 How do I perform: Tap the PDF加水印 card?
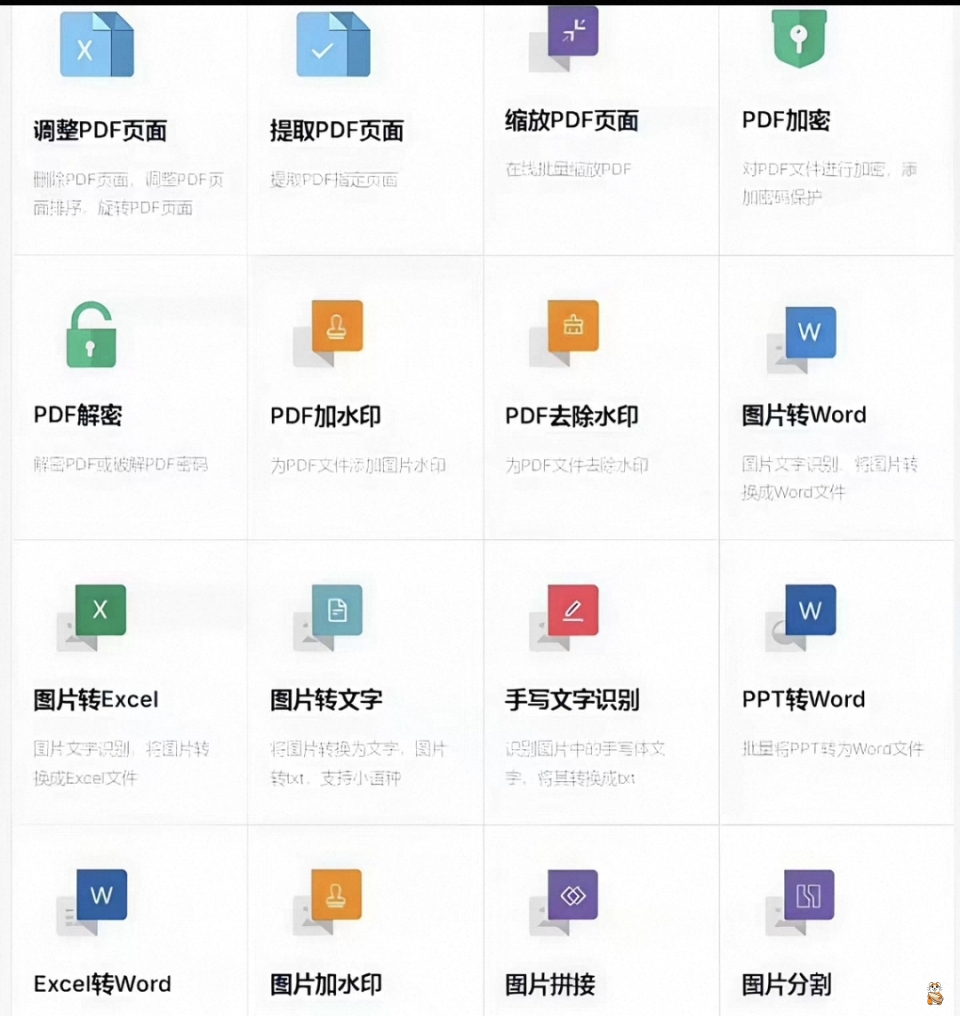(x=325, y=416)
